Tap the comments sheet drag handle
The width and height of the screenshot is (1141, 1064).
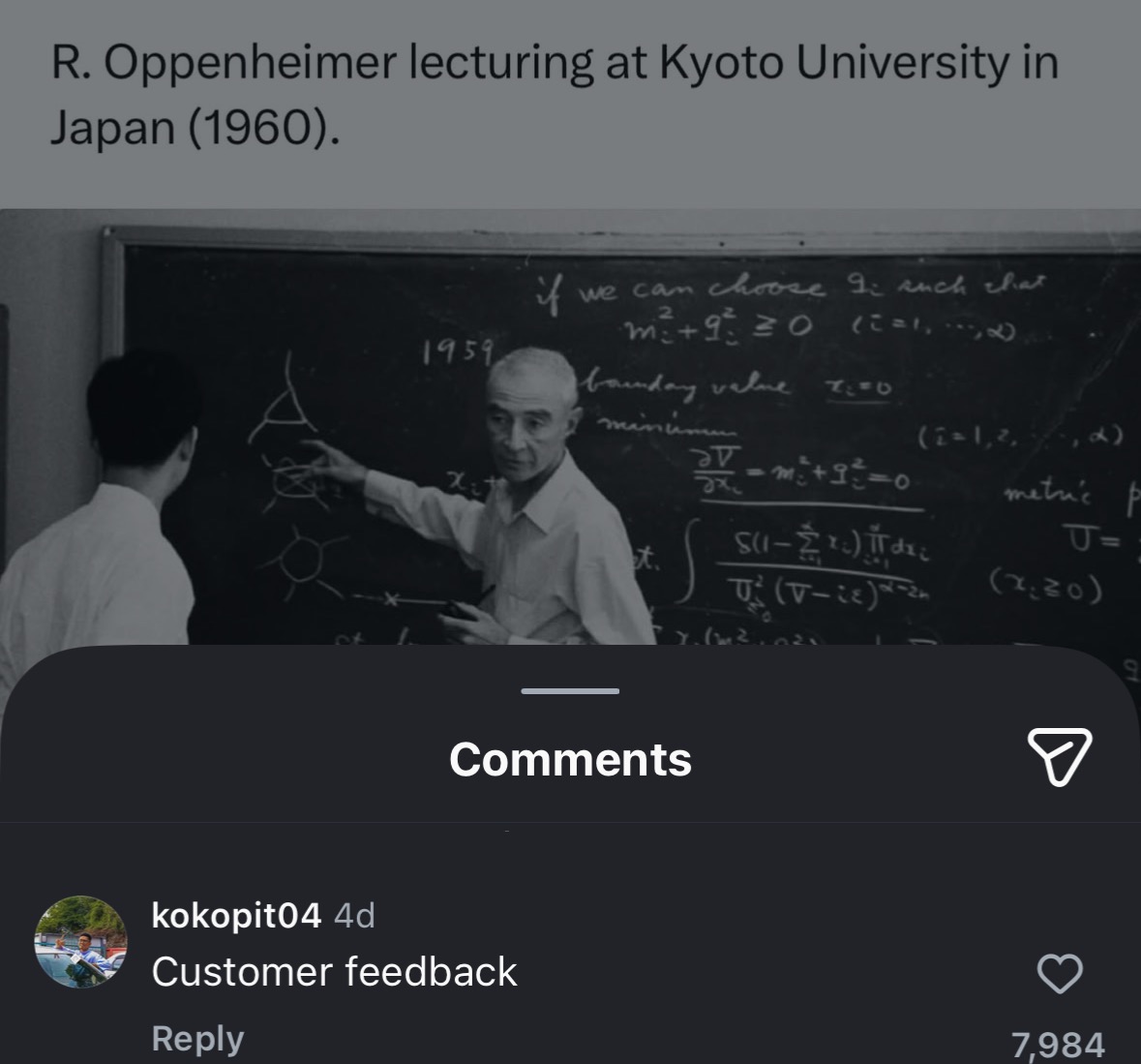coord(570,690)
